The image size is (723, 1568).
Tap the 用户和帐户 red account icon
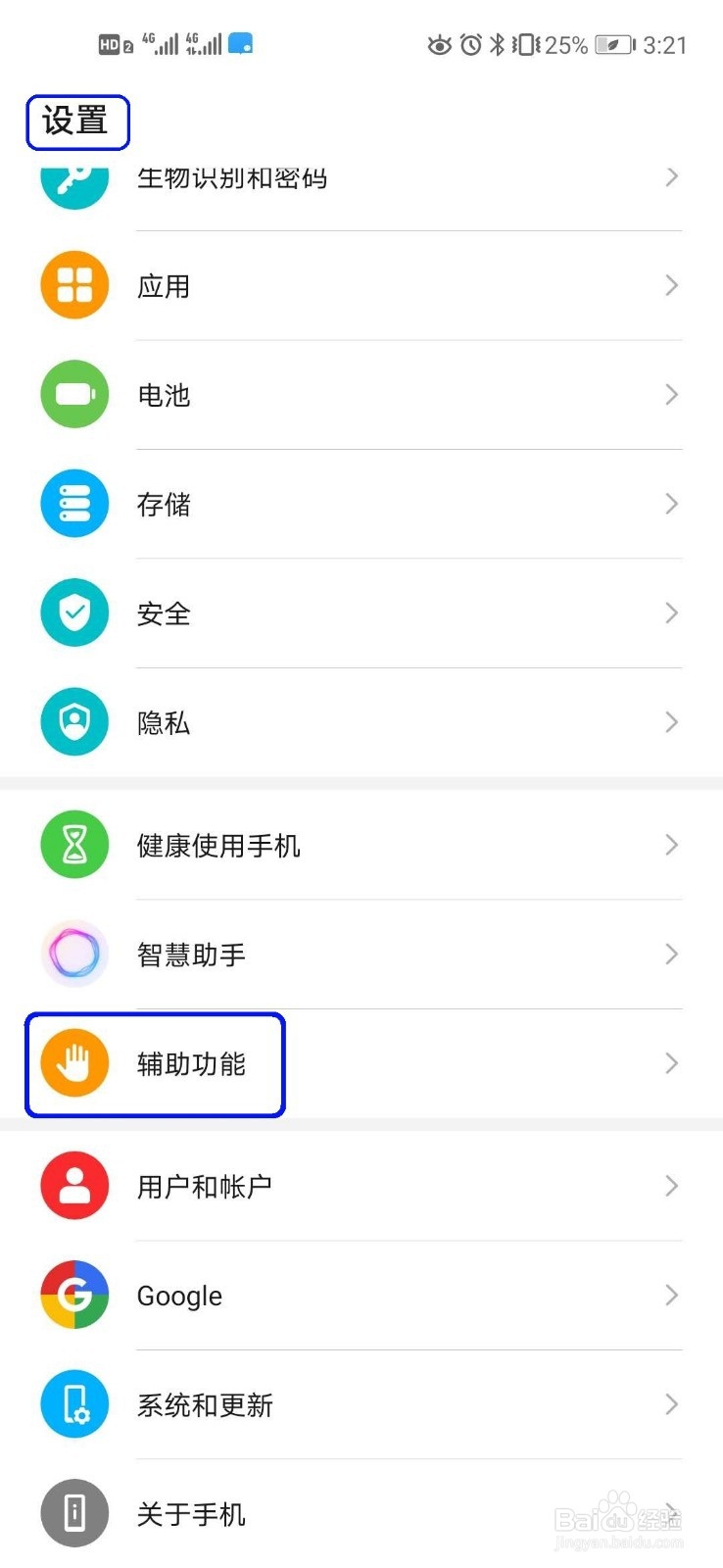coord(73,1186)
